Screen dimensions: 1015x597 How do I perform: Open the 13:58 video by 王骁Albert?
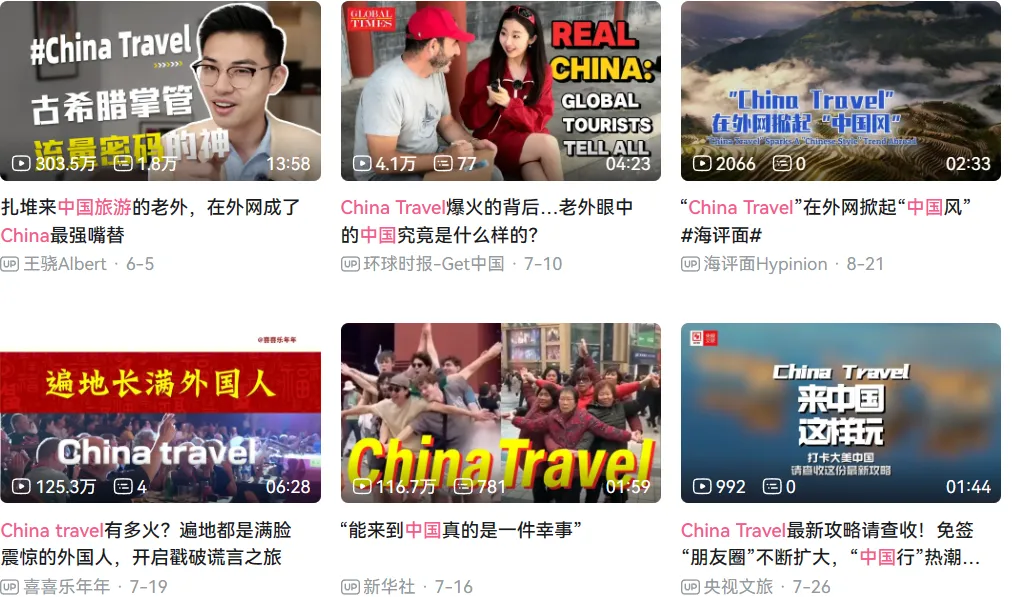[x=160, y=90]
